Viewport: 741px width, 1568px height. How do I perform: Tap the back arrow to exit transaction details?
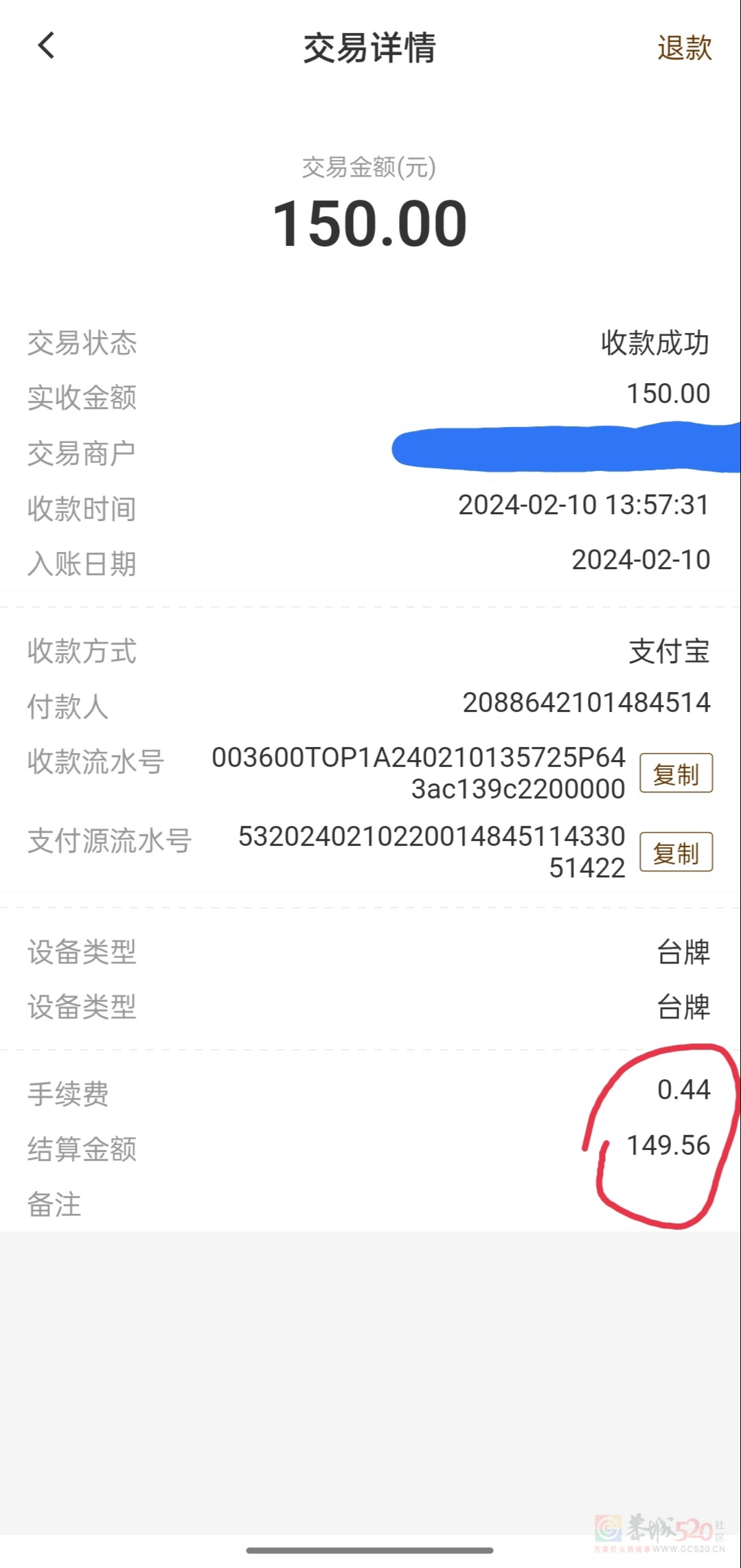click(x=45, y=47)
